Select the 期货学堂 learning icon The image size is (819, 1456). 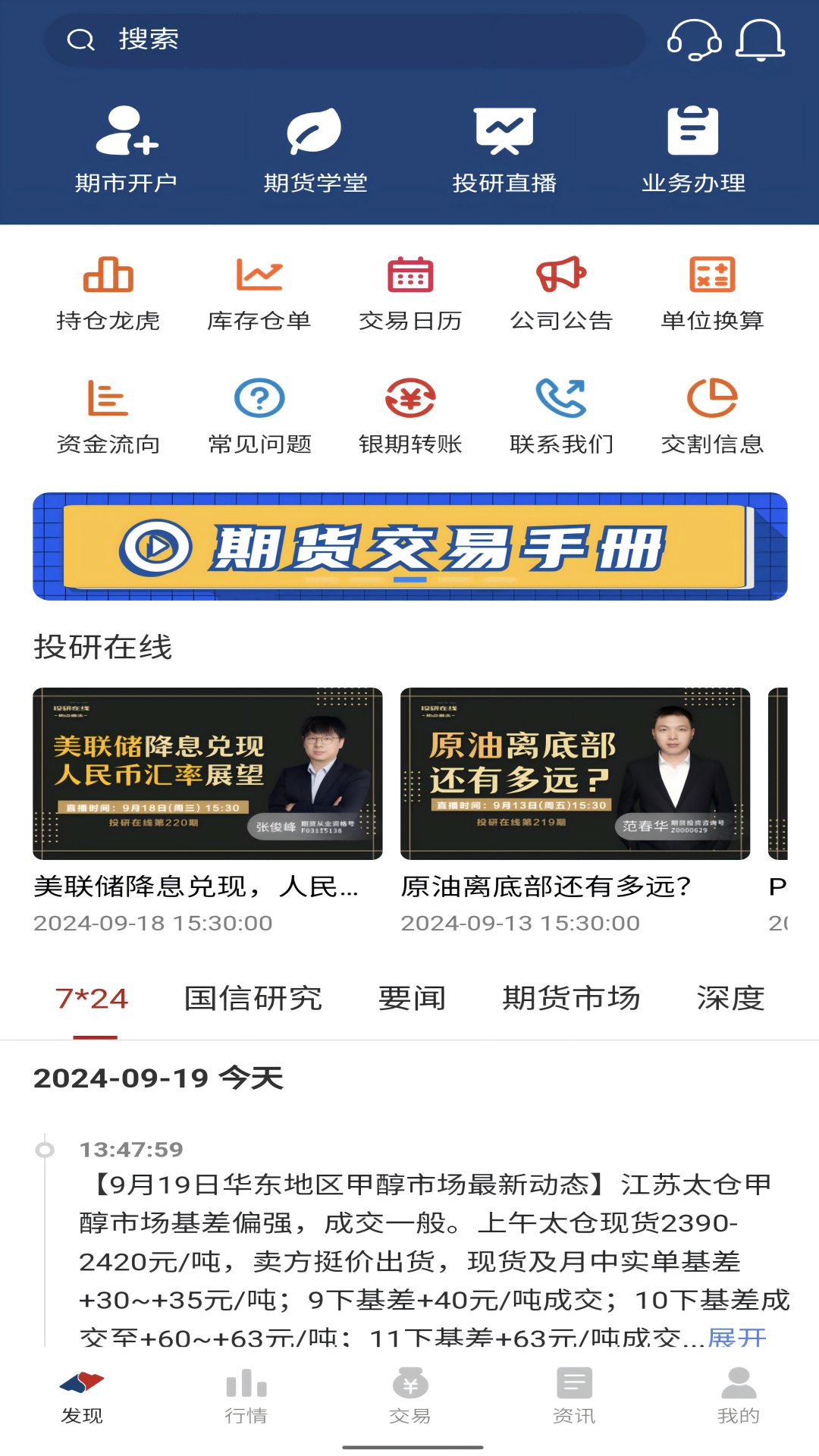(316, 144)
